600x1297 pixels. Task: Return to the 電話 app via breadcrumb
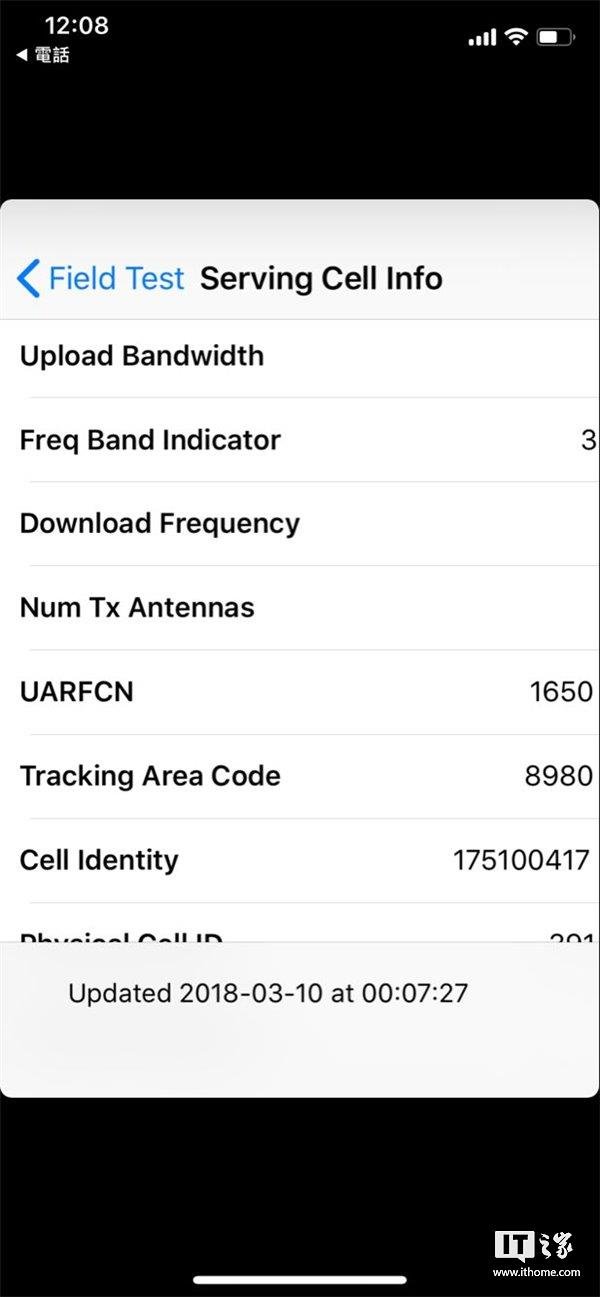tap(44, 55)
